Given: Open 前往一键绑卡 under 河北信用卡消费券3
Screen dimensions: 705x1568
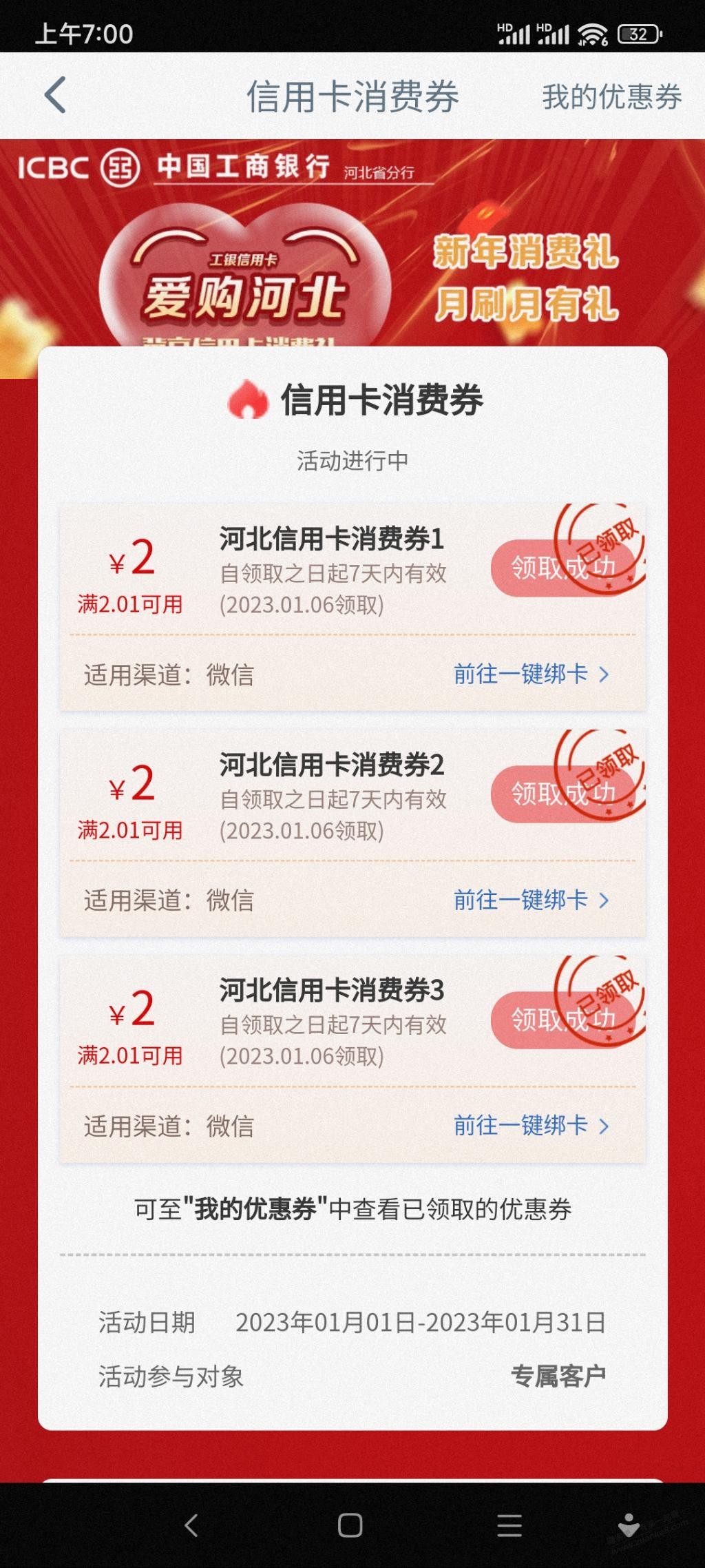Looking at the screenshot, I should coord(531,1126).
